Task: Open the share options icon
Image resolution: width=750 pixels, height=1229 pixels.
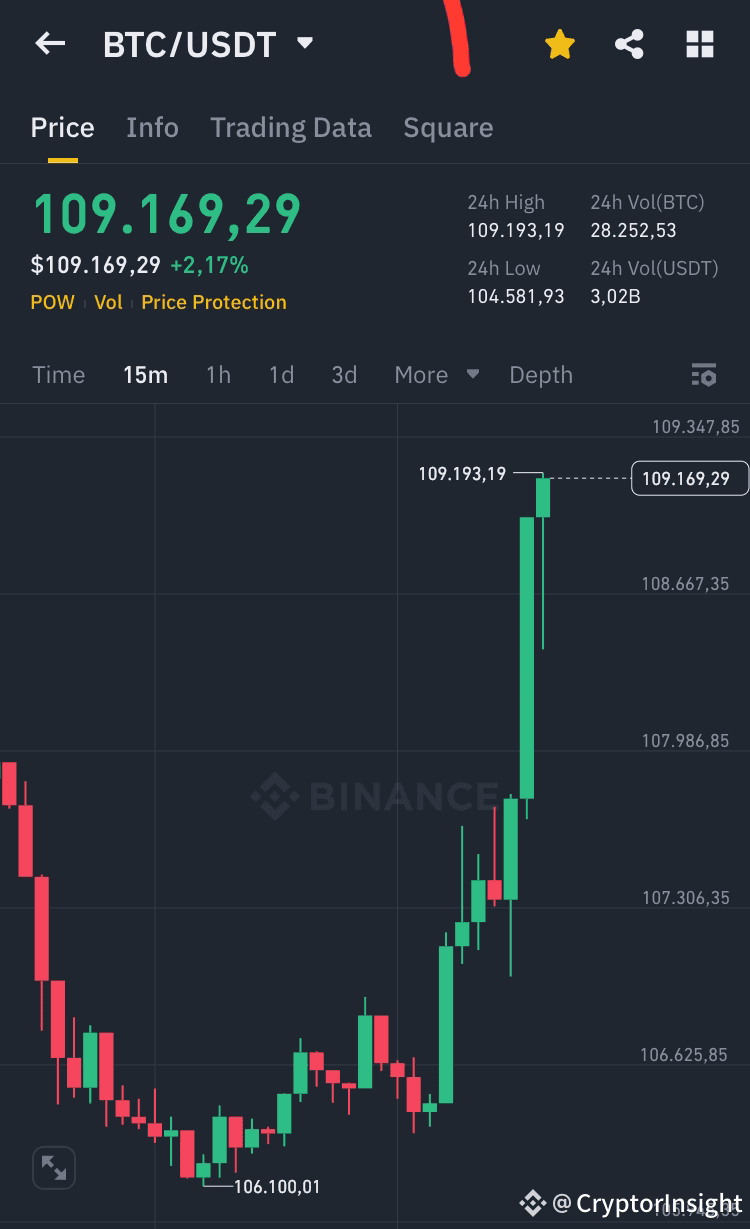Action: (629, 44)
